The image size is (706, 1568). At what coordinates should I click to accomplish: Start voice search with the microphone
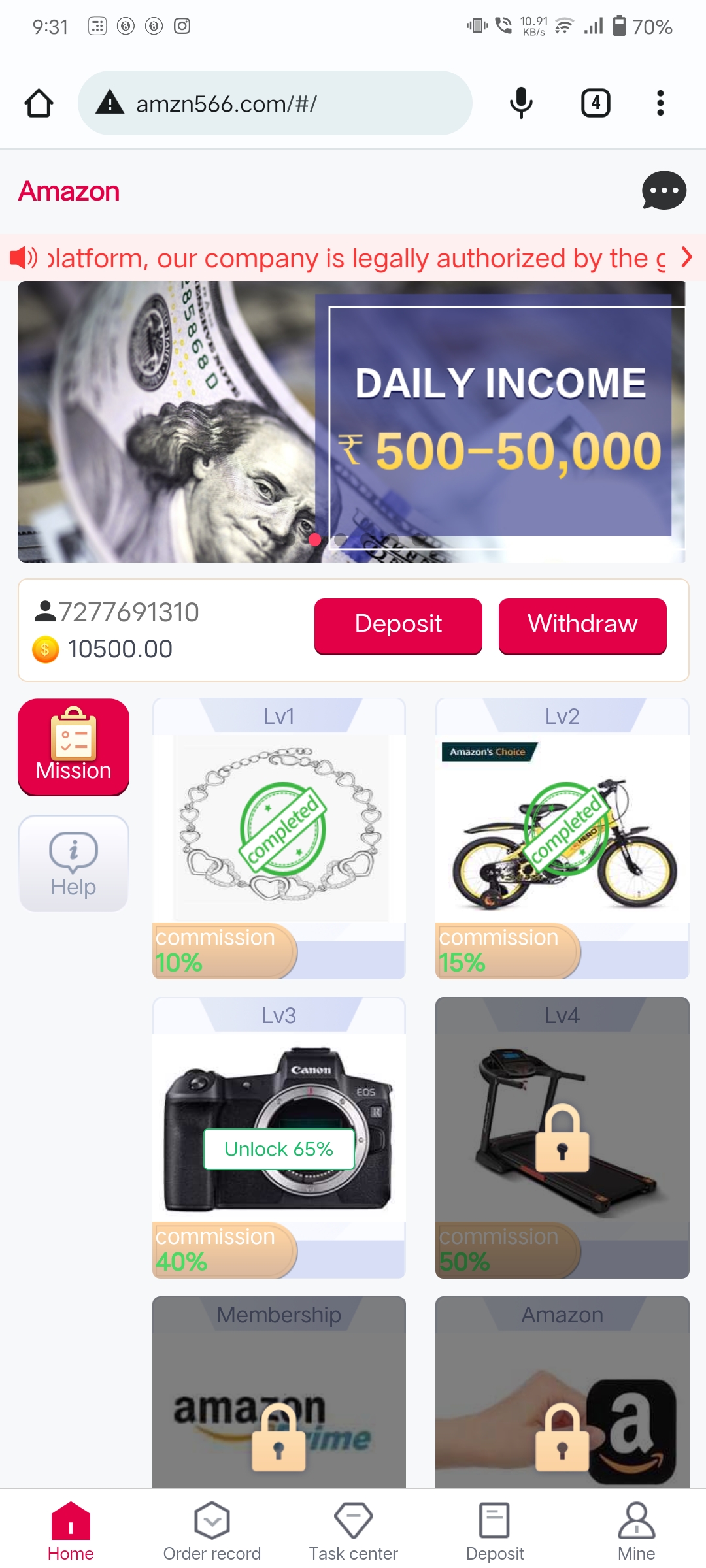point(521,103)
